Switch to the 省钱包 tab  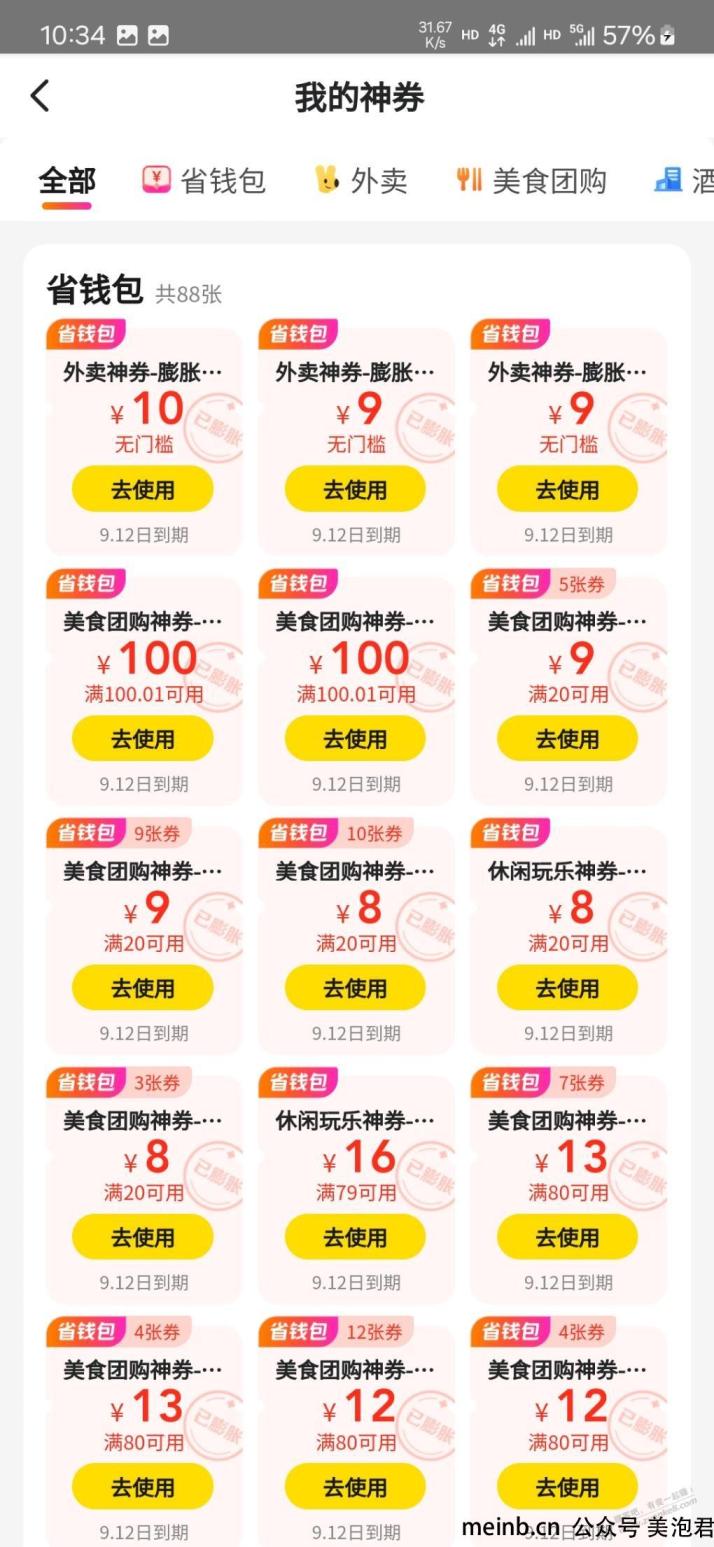204,181
